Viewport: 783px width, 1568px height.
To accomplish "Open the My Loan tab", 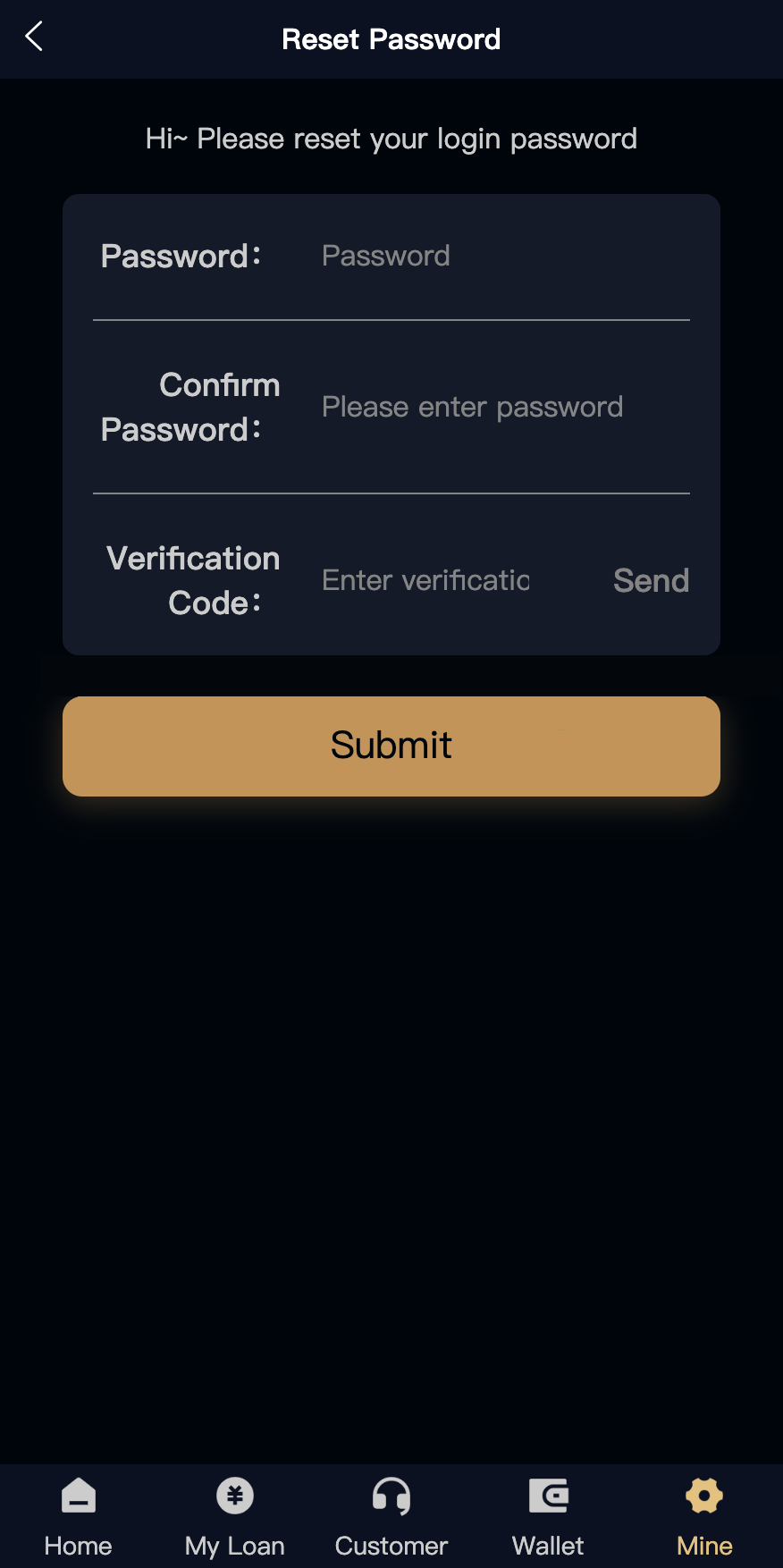I will 235,1516.
